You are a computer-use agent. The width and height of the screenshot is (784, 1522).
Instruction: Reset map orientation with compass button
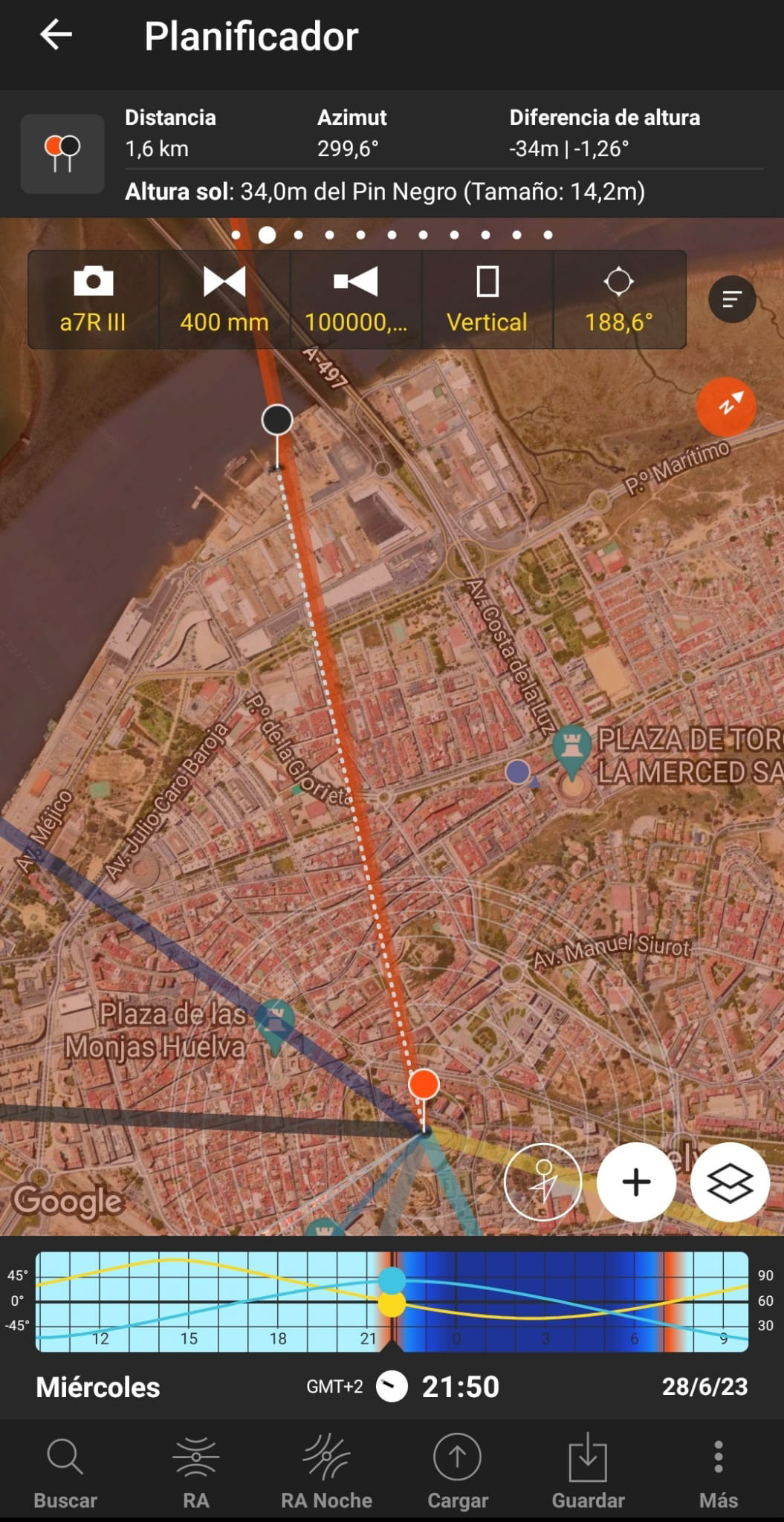click(x=725, y=407)
